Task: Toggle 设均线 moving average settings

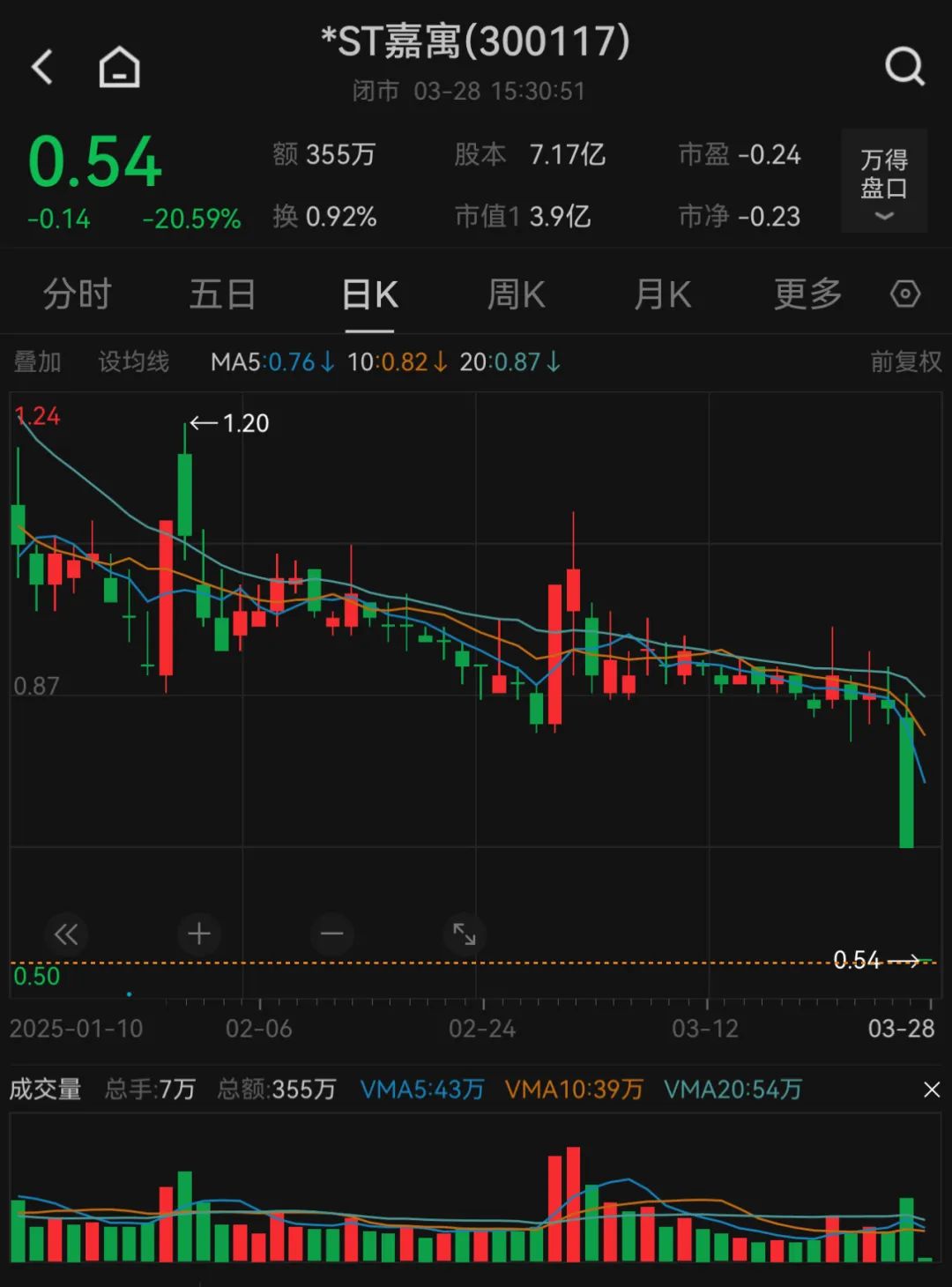Action: click(x=133, y=361)
